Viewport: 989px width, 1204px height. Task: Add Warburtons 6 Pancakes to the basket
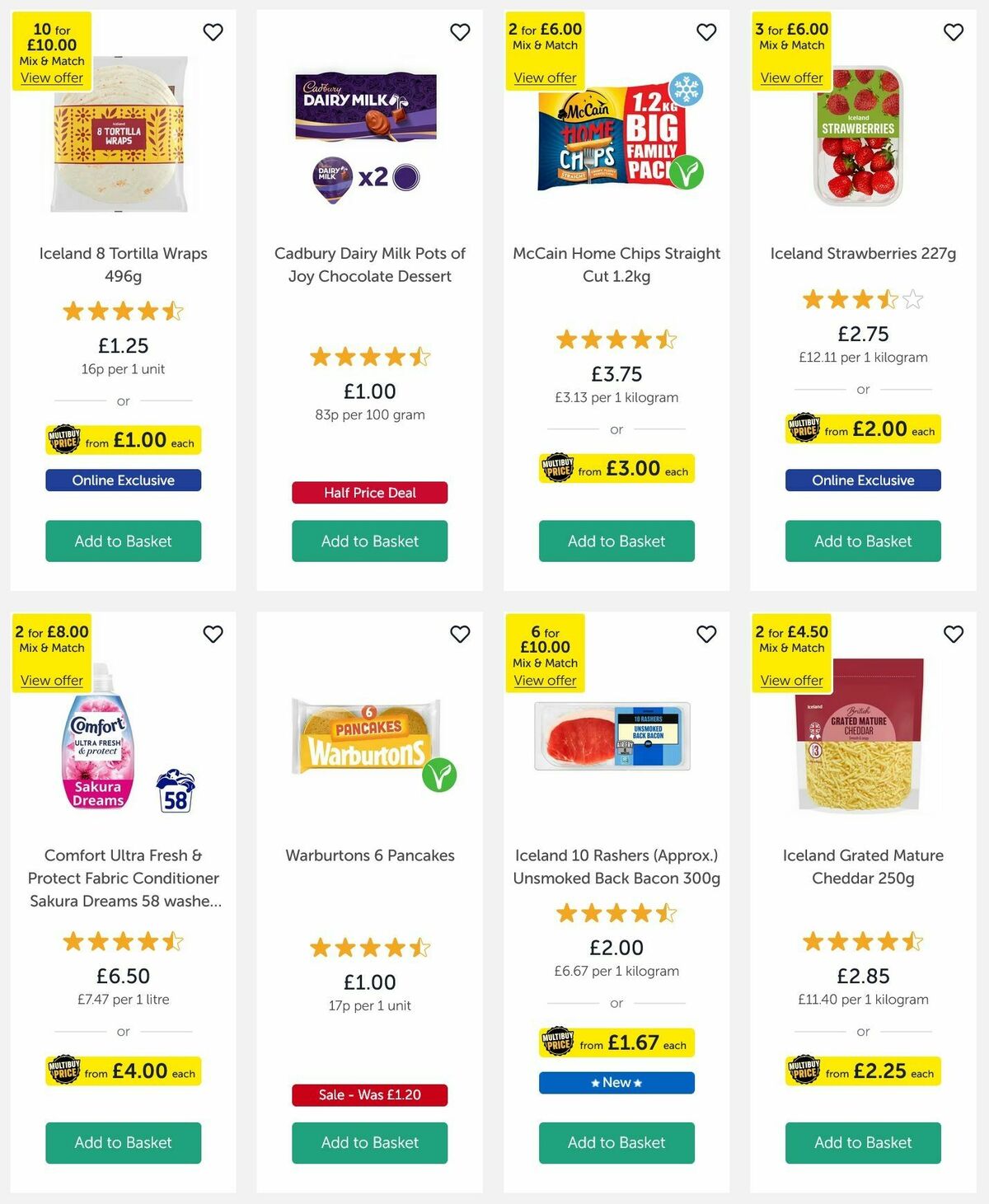coord(369,1143)
